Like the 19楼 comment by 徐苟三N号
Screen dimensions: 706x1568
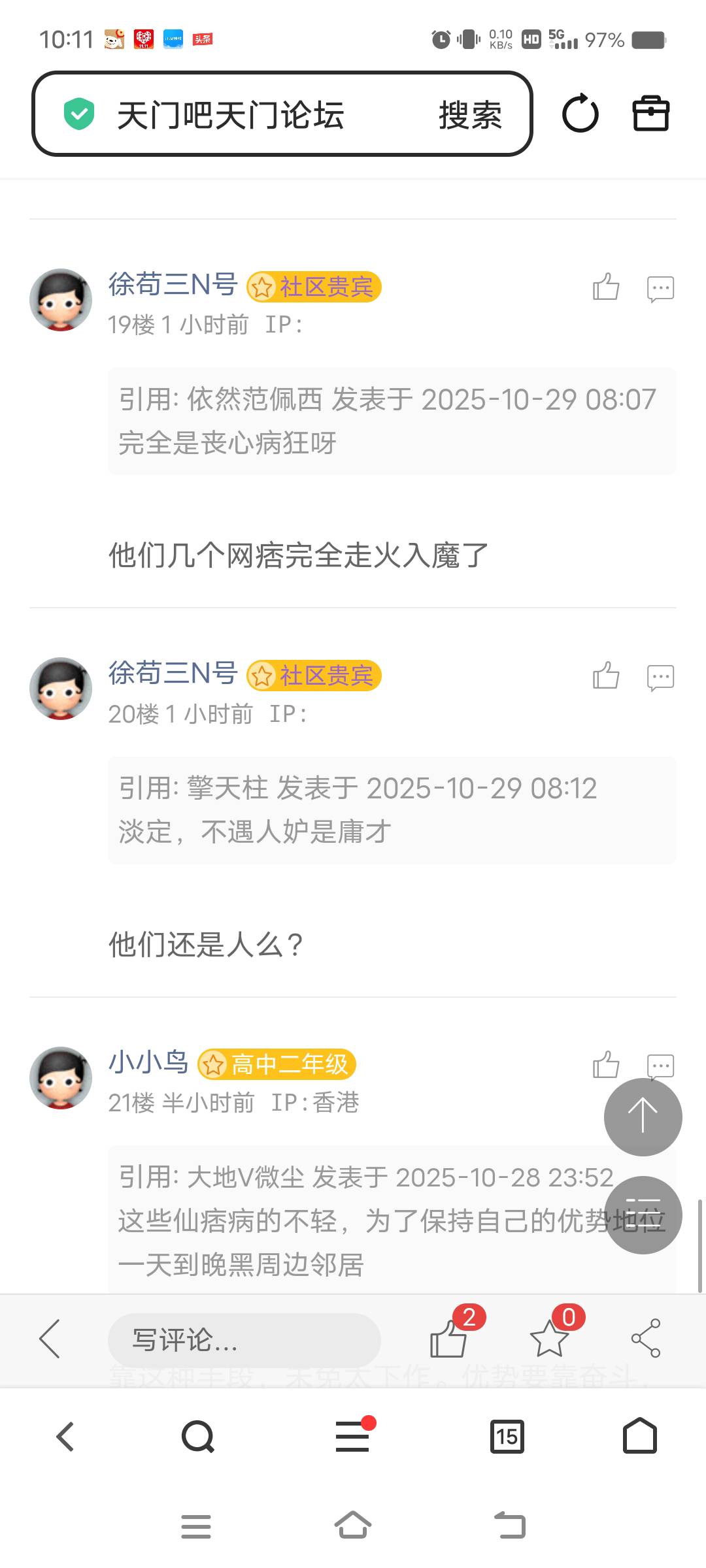pyautogui.click(x=605, y=287)
